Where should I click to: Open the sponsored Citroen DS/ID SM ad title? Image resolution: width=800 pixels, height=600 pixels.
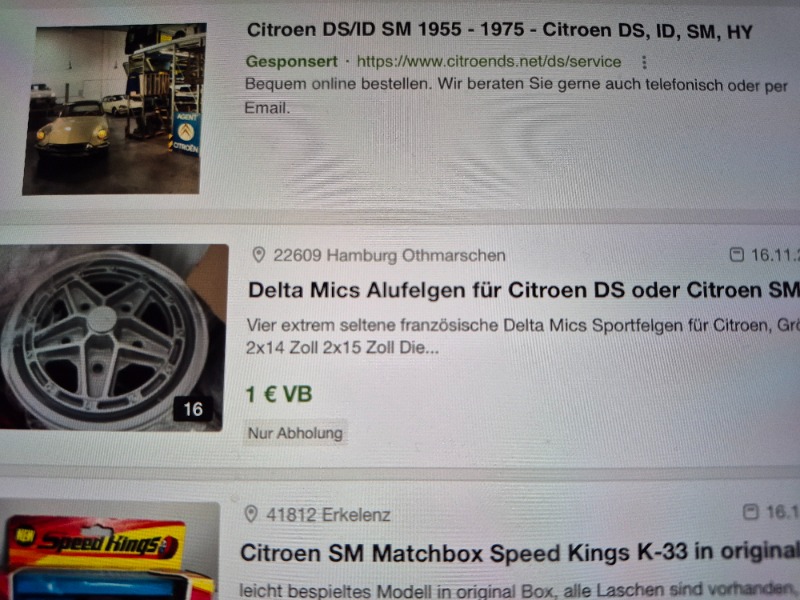499,32
